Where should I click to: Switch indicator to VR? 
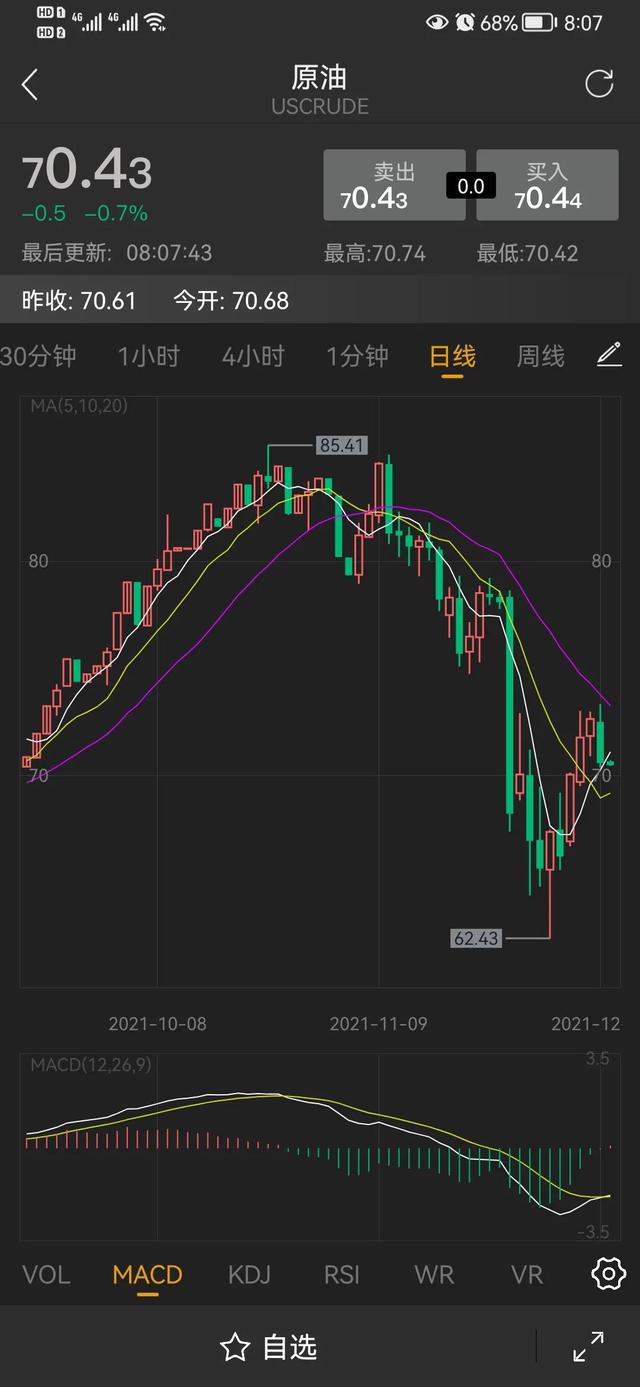pos(527,1274)
